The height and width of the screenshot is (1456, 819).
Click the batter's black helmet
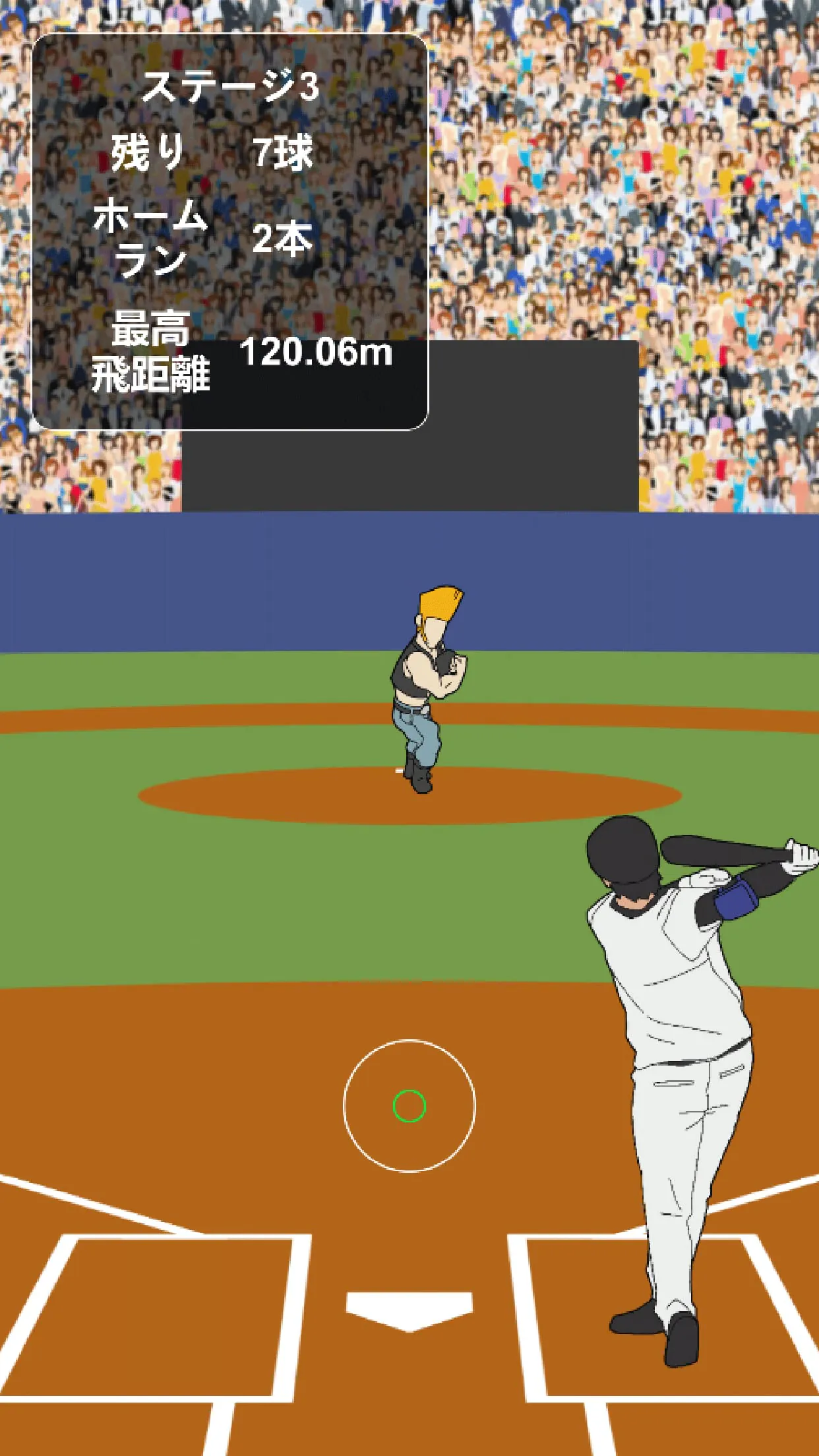623,857
